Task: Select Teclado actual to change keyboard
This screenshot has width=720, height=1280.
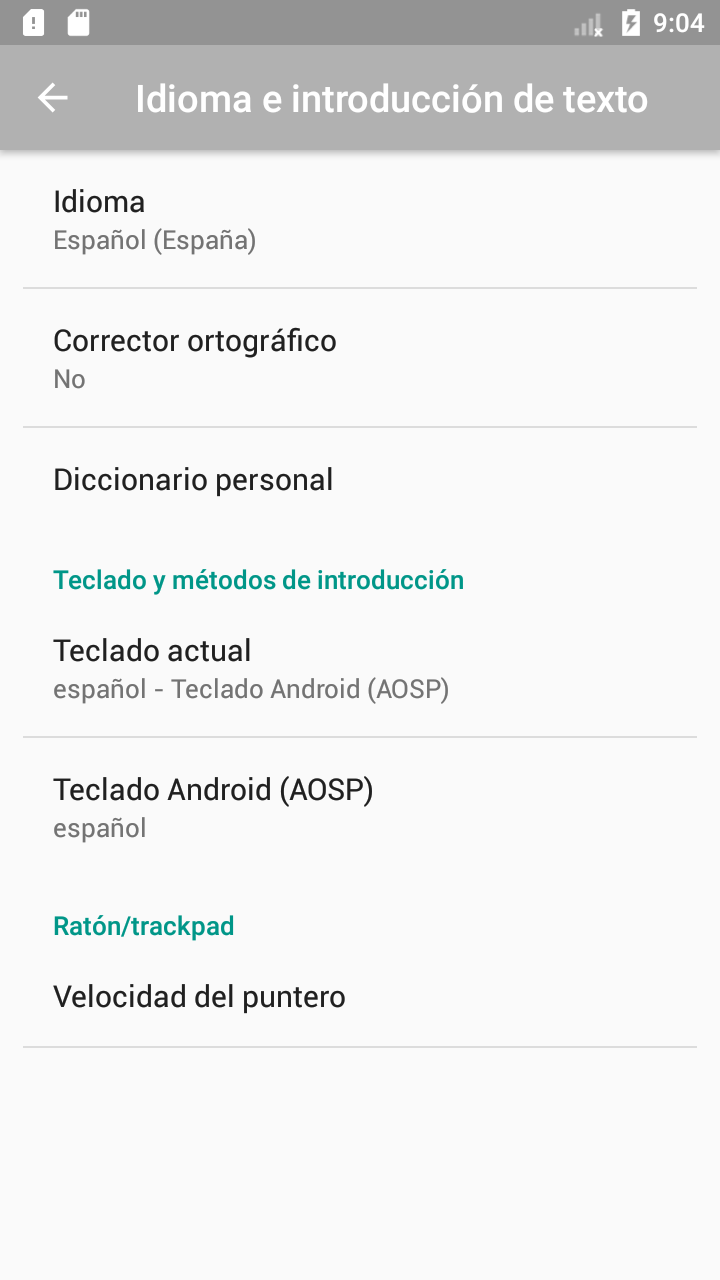Action: click(x=360, y=668)
